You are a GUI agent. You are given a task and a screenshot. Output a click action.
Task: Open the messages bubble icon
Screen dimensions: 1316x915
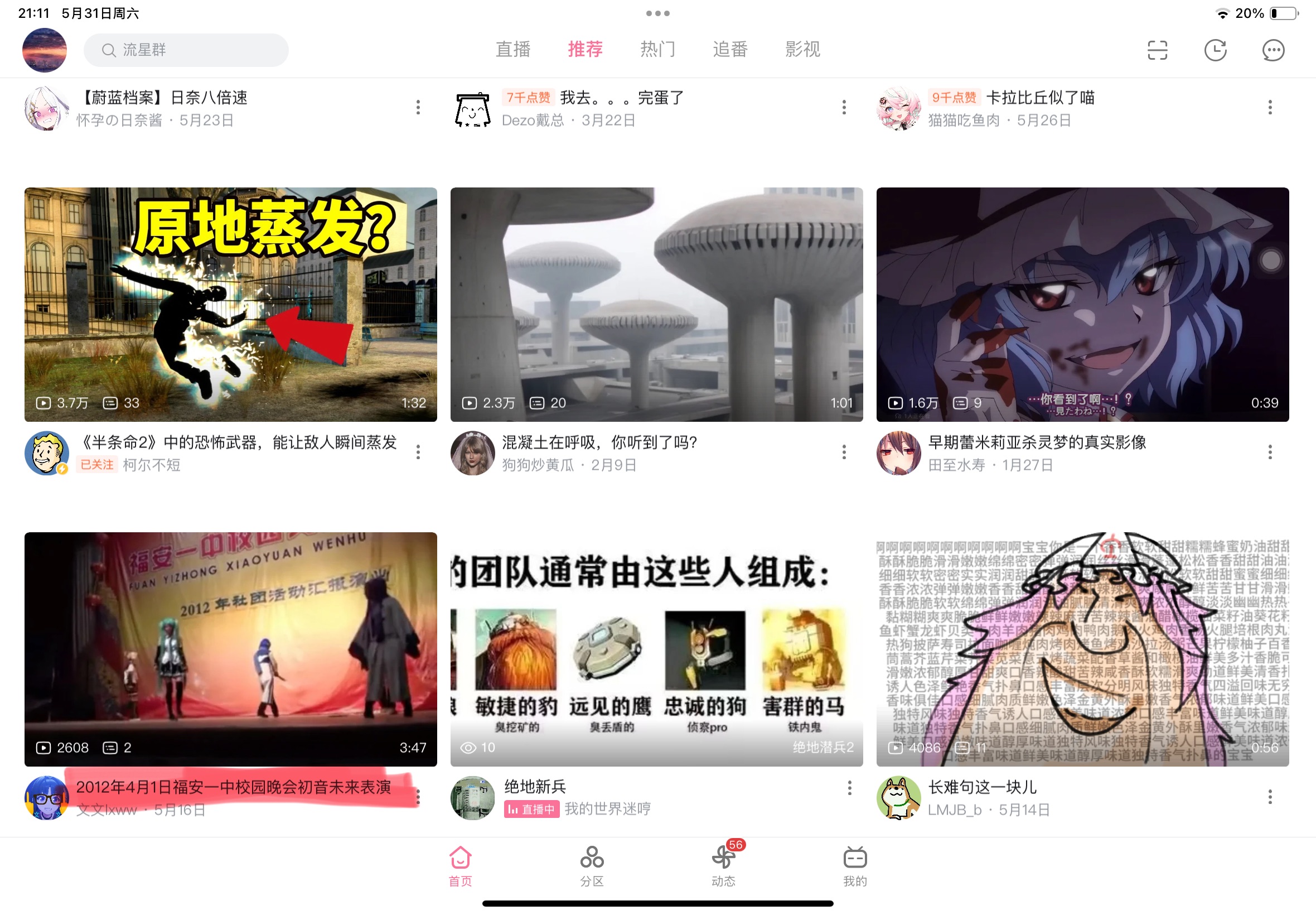1273,50
